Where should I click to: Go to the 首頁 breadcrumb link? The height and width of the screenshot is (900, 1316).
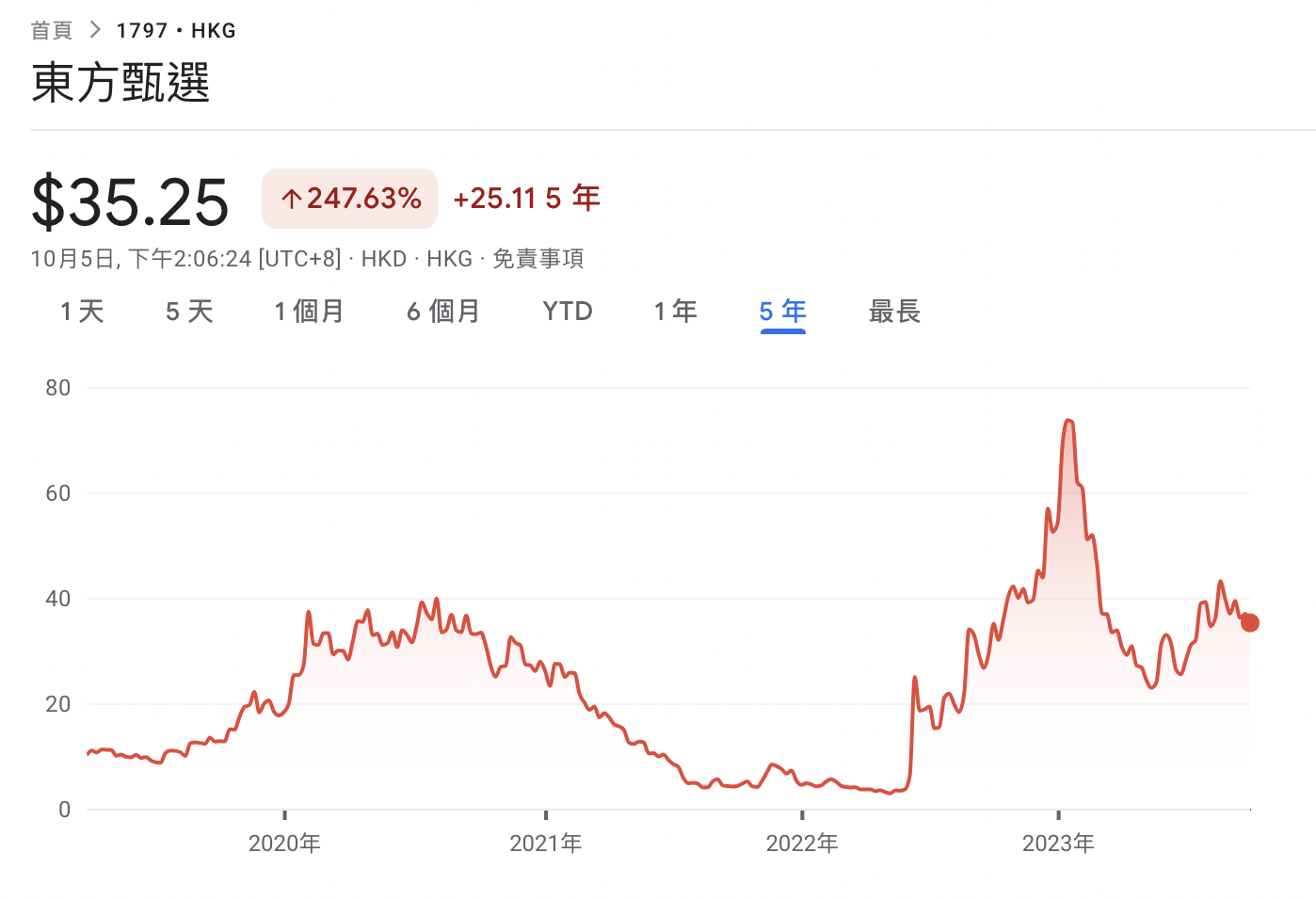click(x=51, y=31)
